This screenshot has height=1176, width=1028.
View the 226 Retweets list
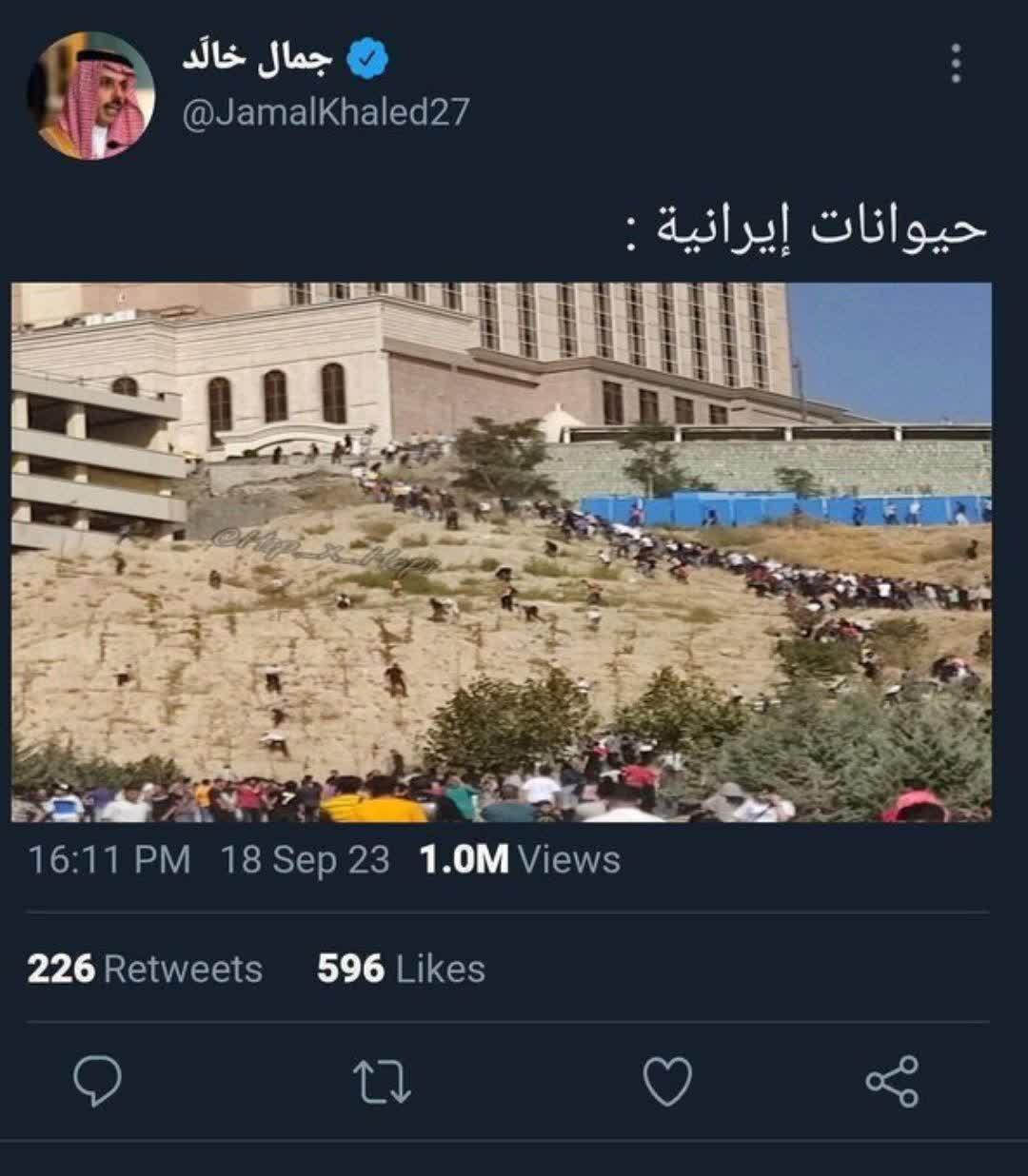coord(145,969)
